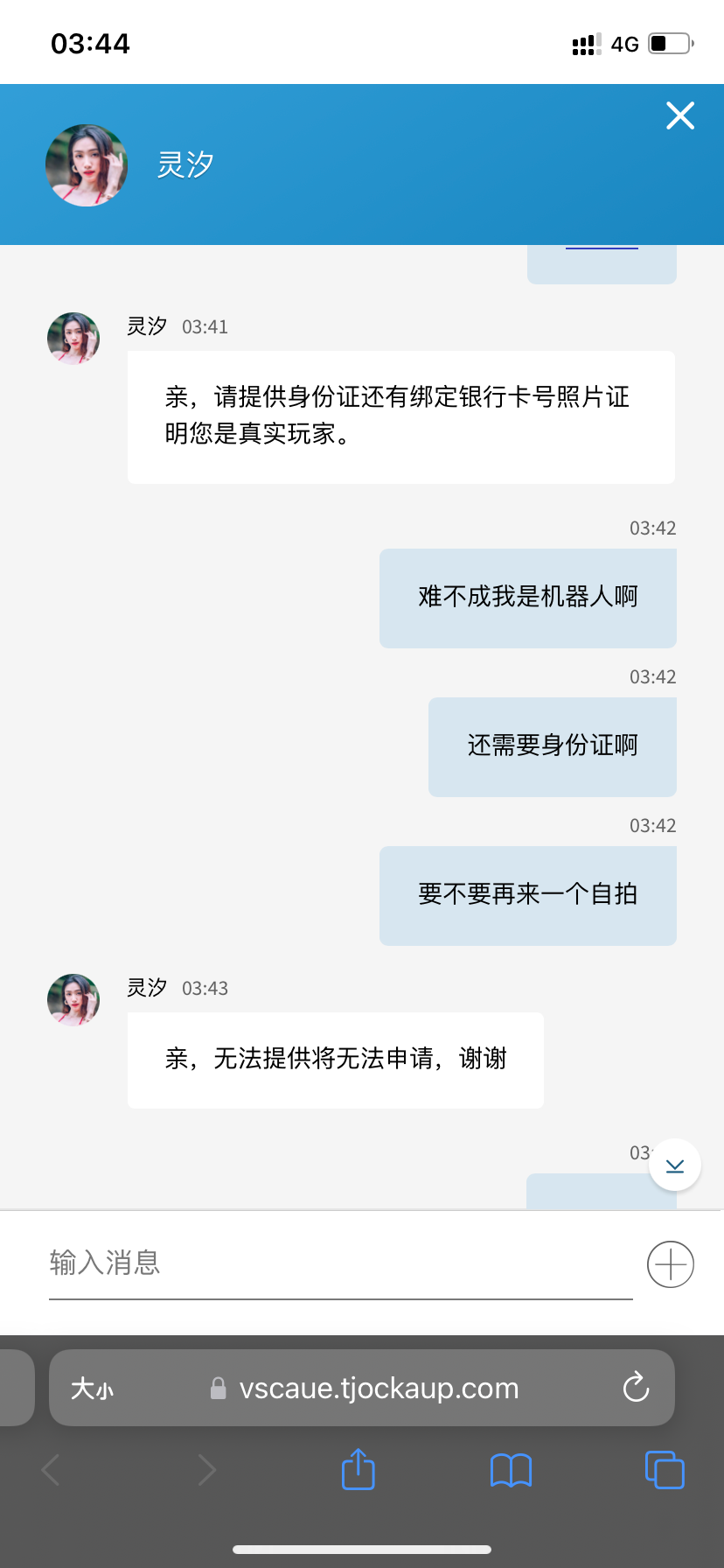Show all open browser tabs
This screenshot has height=1568, width=724.
(664, 1470)
